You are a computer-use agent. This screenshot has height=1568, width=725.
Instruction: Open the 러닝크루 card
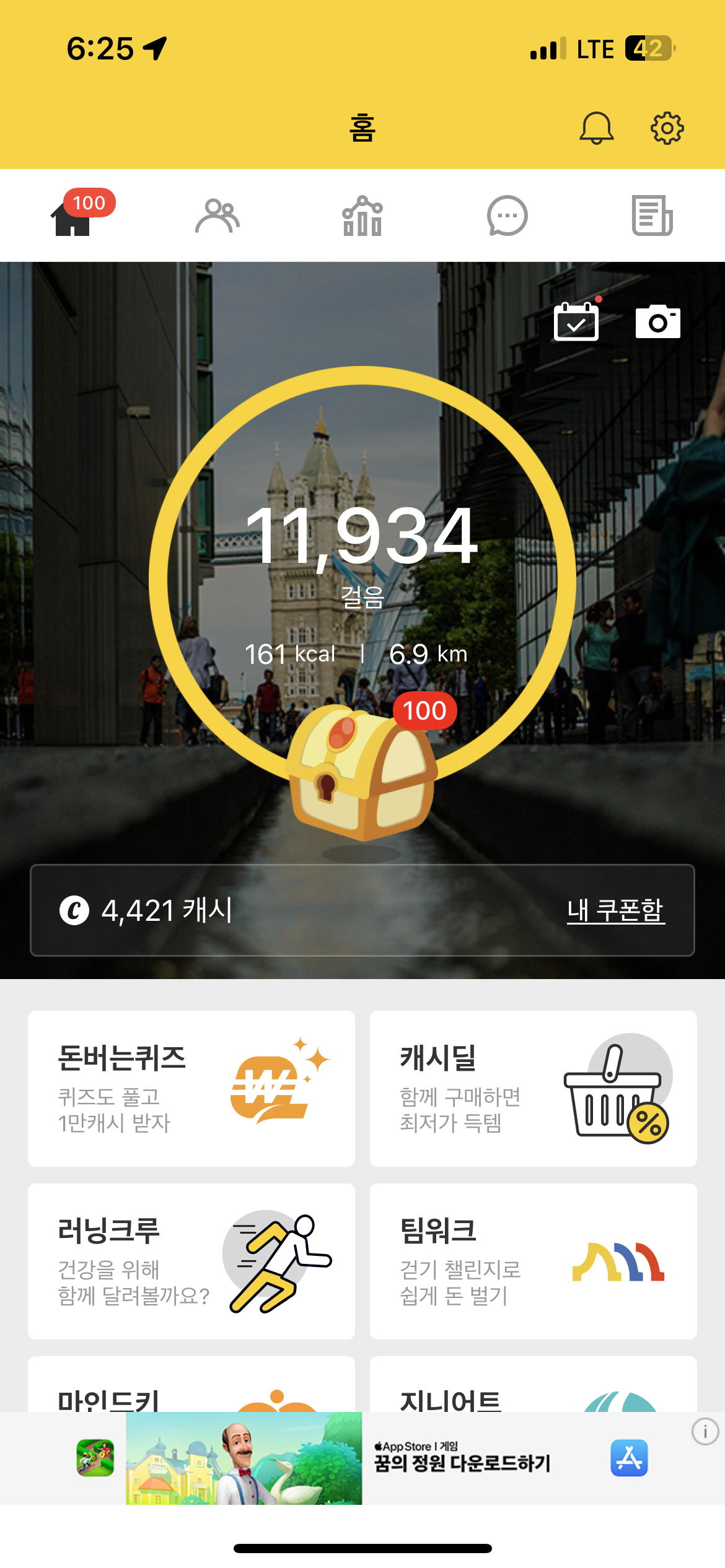191,1261
